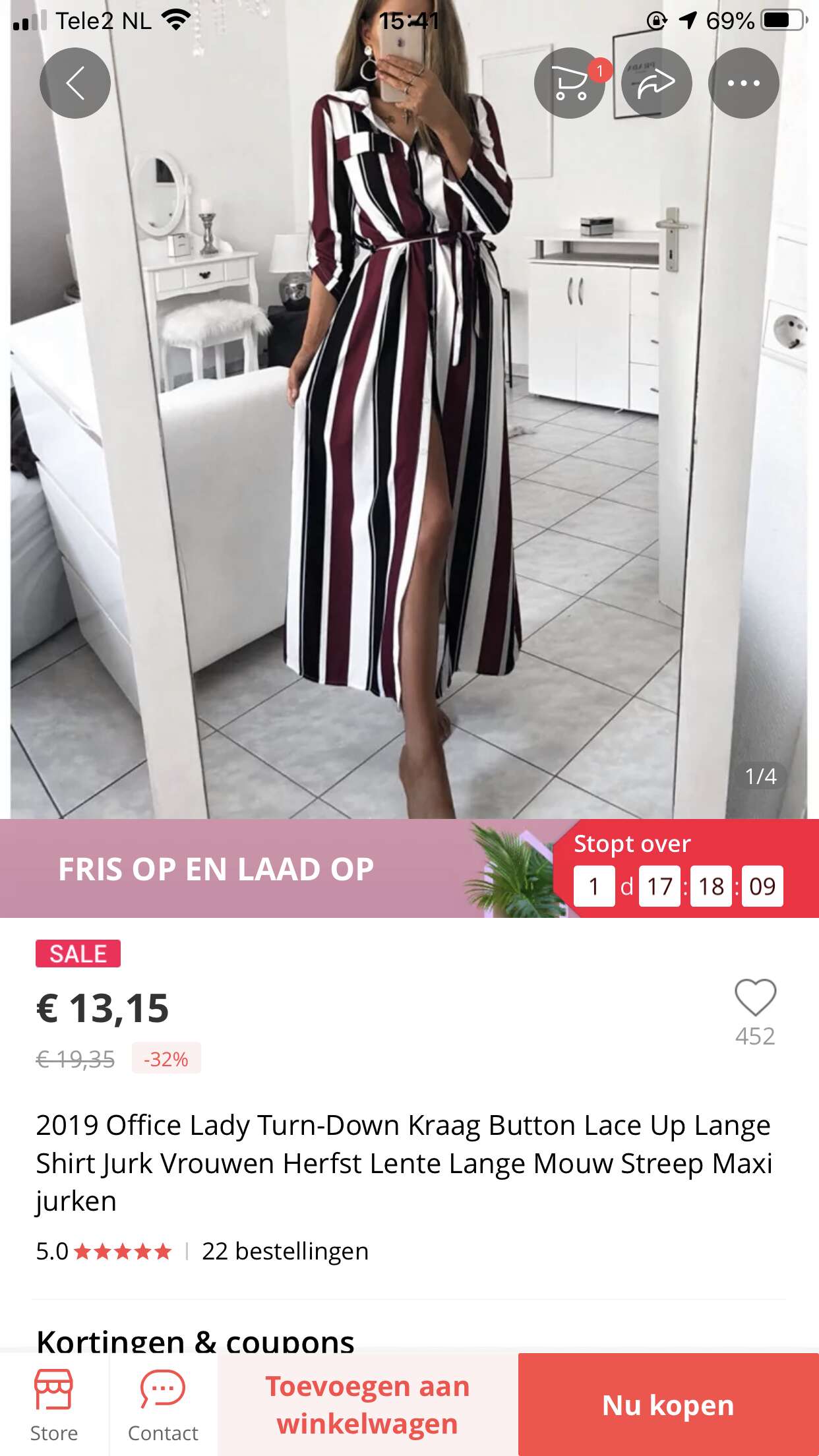
Task: Go back using the arrow button
Action: 75,83
